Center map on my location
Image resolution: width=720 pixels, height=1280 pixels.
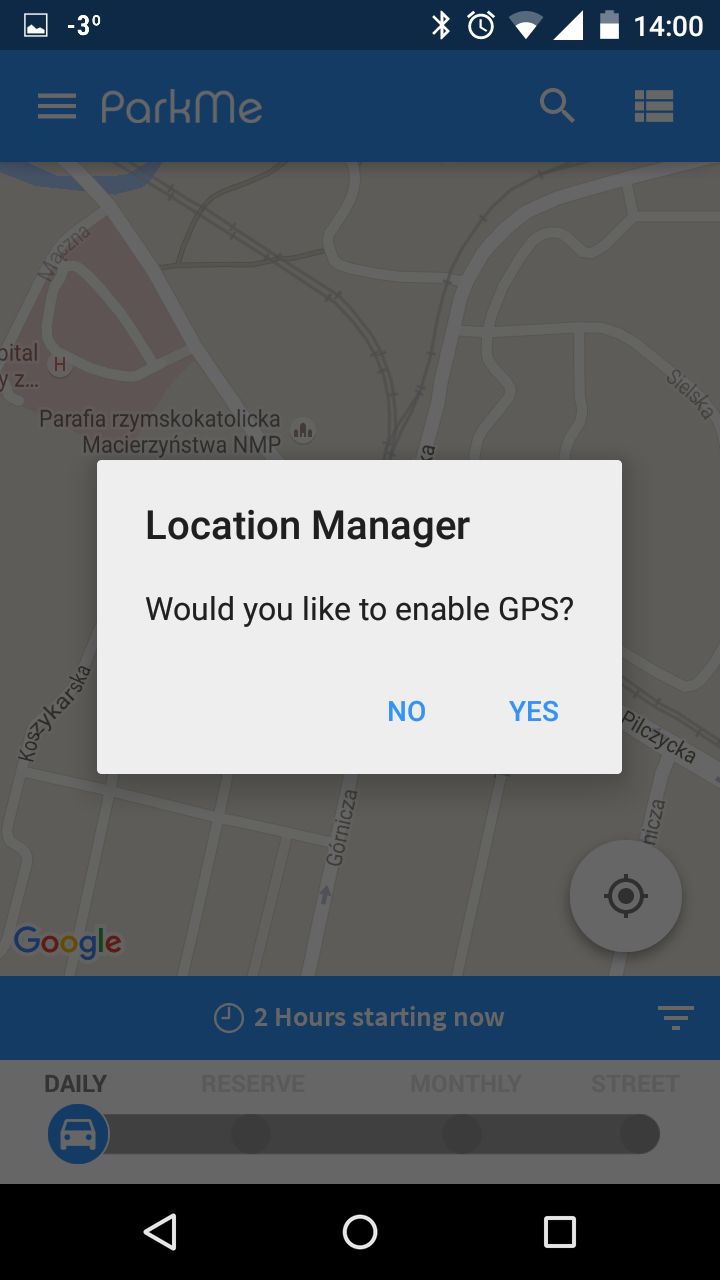pos(626,896)
